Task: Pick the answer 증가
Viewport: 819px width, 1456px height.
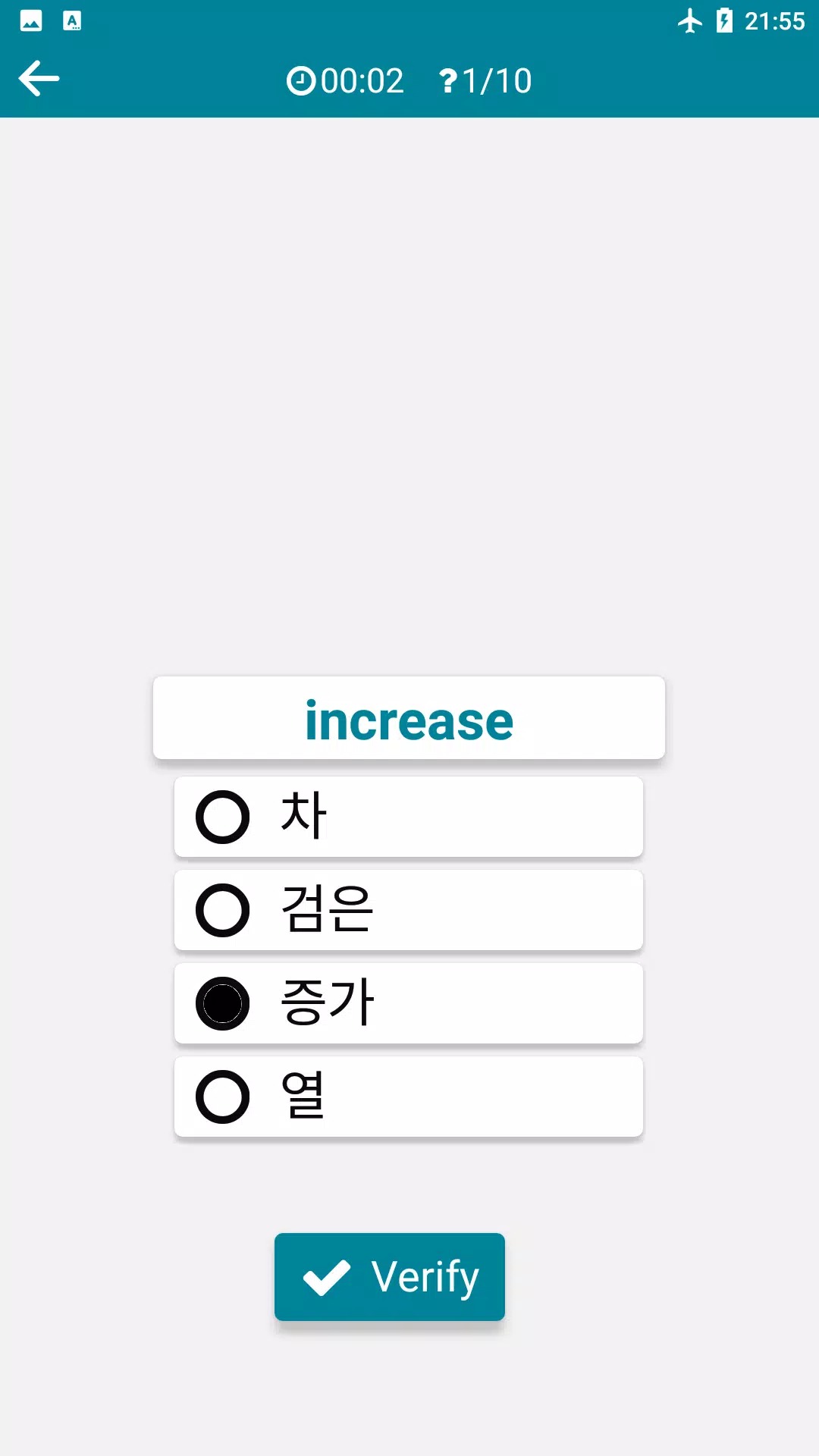Action: (x=408, y=1003)
